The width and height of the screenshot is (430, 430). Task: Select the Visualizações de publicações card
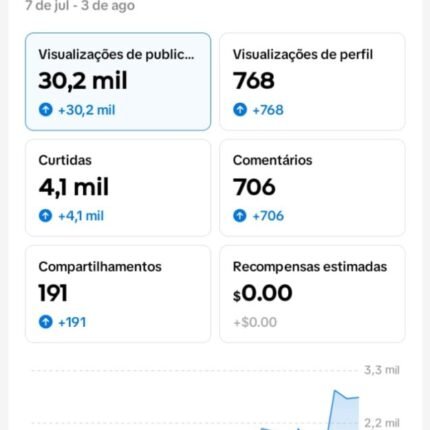(118, 82)
